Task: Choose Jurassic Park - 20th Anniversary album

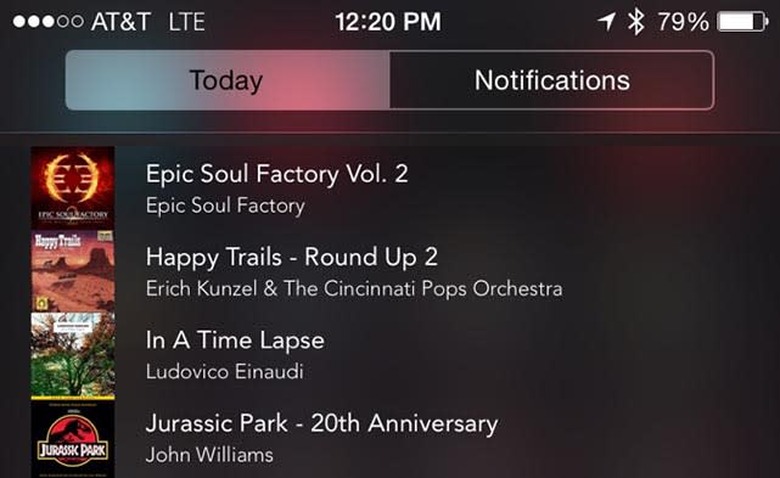Action: click(320, 436)
